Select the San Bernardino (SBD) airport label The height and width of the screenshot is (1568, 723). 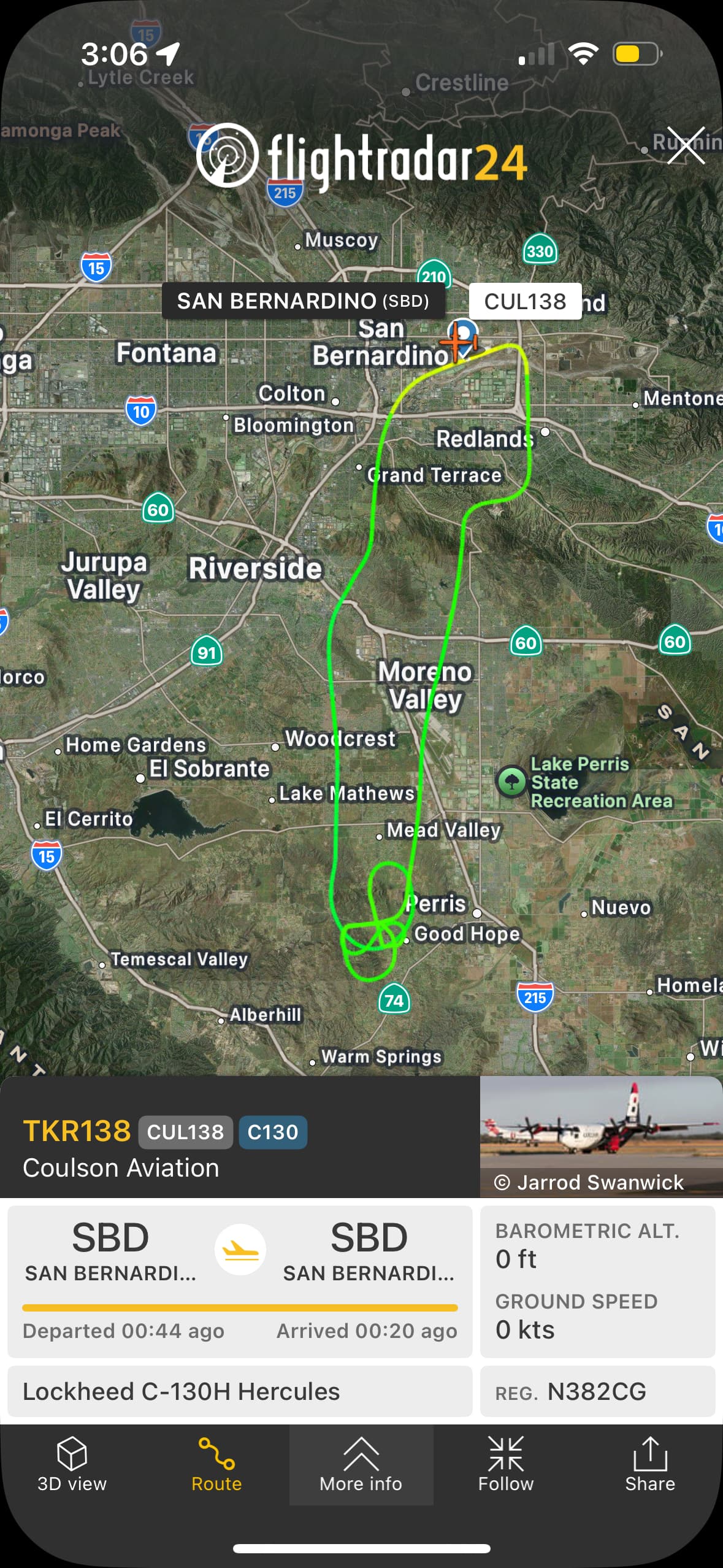tap(303, 301)
